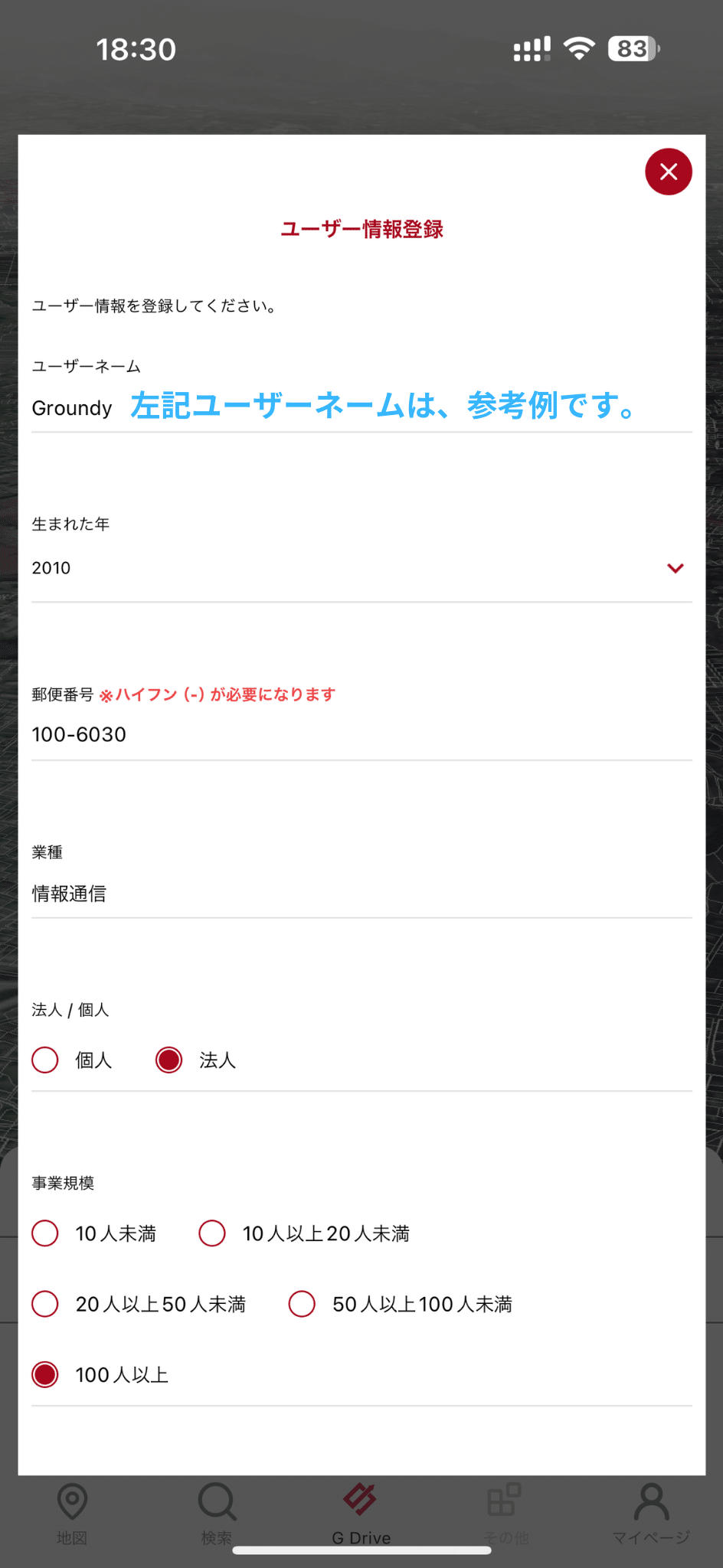The width and height of the screenshot is (723, 1568).
Task: Expand the 業種 industry selector
Action: (361, 893)
